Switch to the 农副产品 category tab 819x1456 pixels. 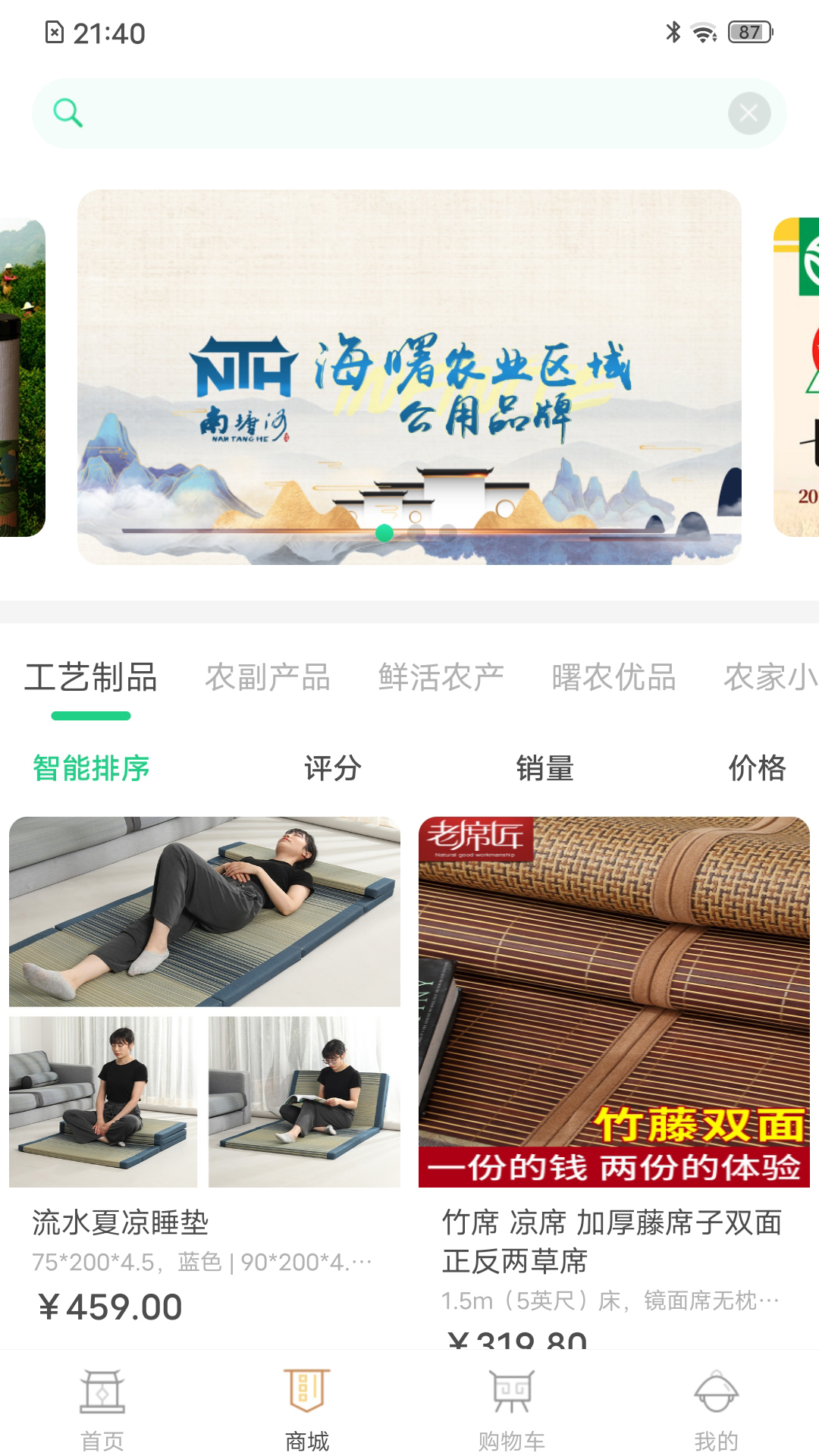268,677
